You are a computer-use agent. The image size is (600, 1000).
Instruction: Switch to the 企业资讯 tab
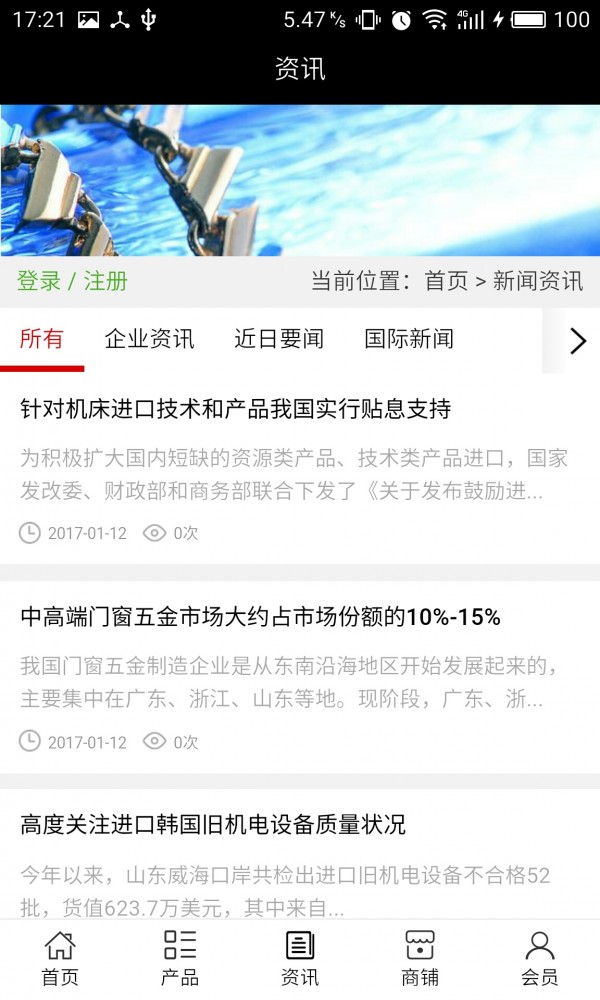149,339
